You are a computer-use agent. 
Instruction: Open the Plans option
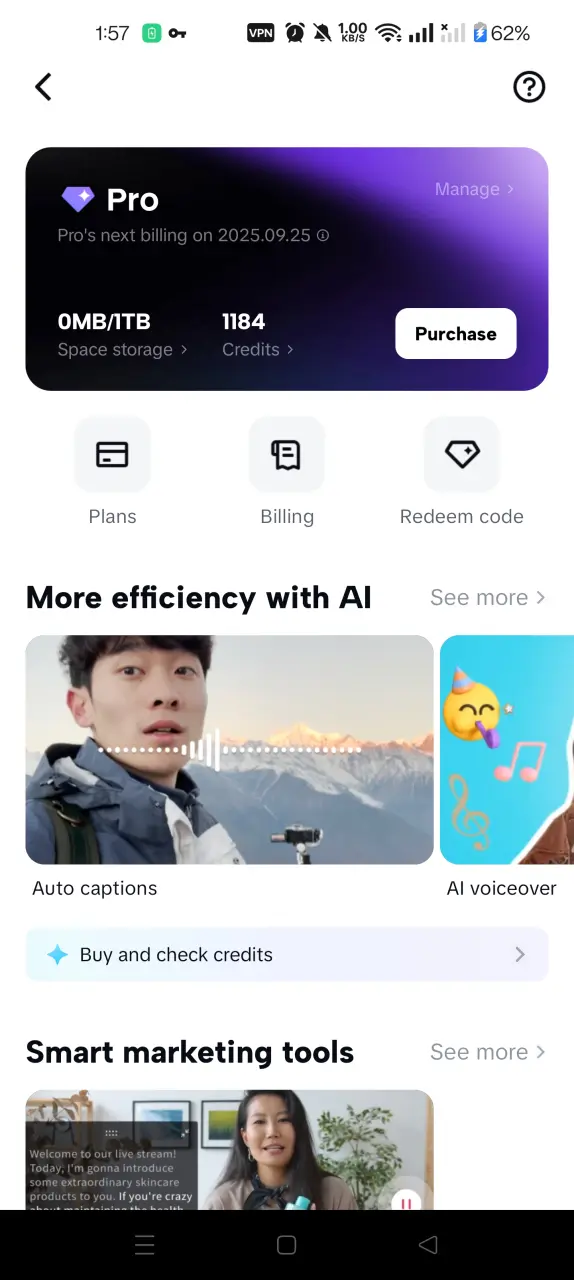(112, 472)
